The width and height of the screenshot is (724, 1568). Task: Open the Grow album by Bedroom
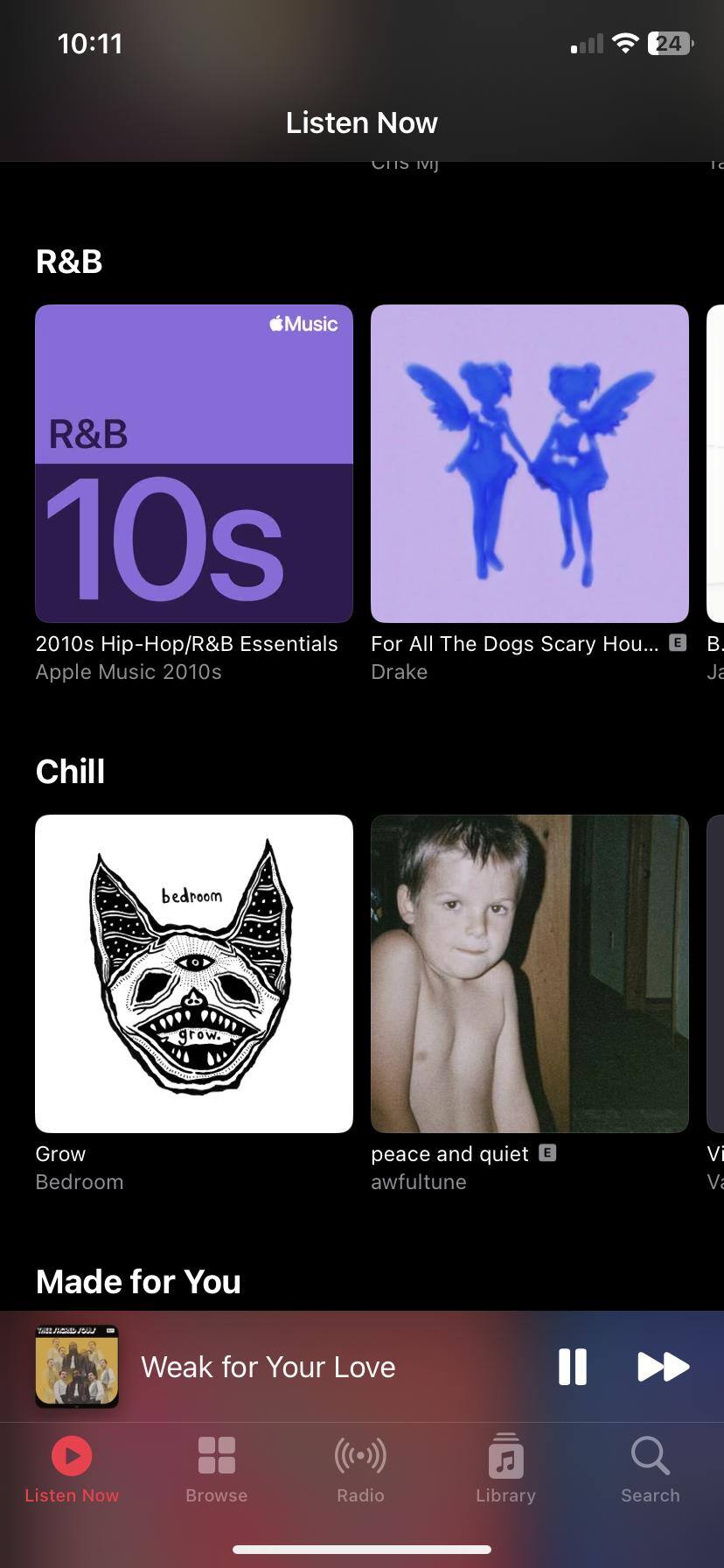194,973
